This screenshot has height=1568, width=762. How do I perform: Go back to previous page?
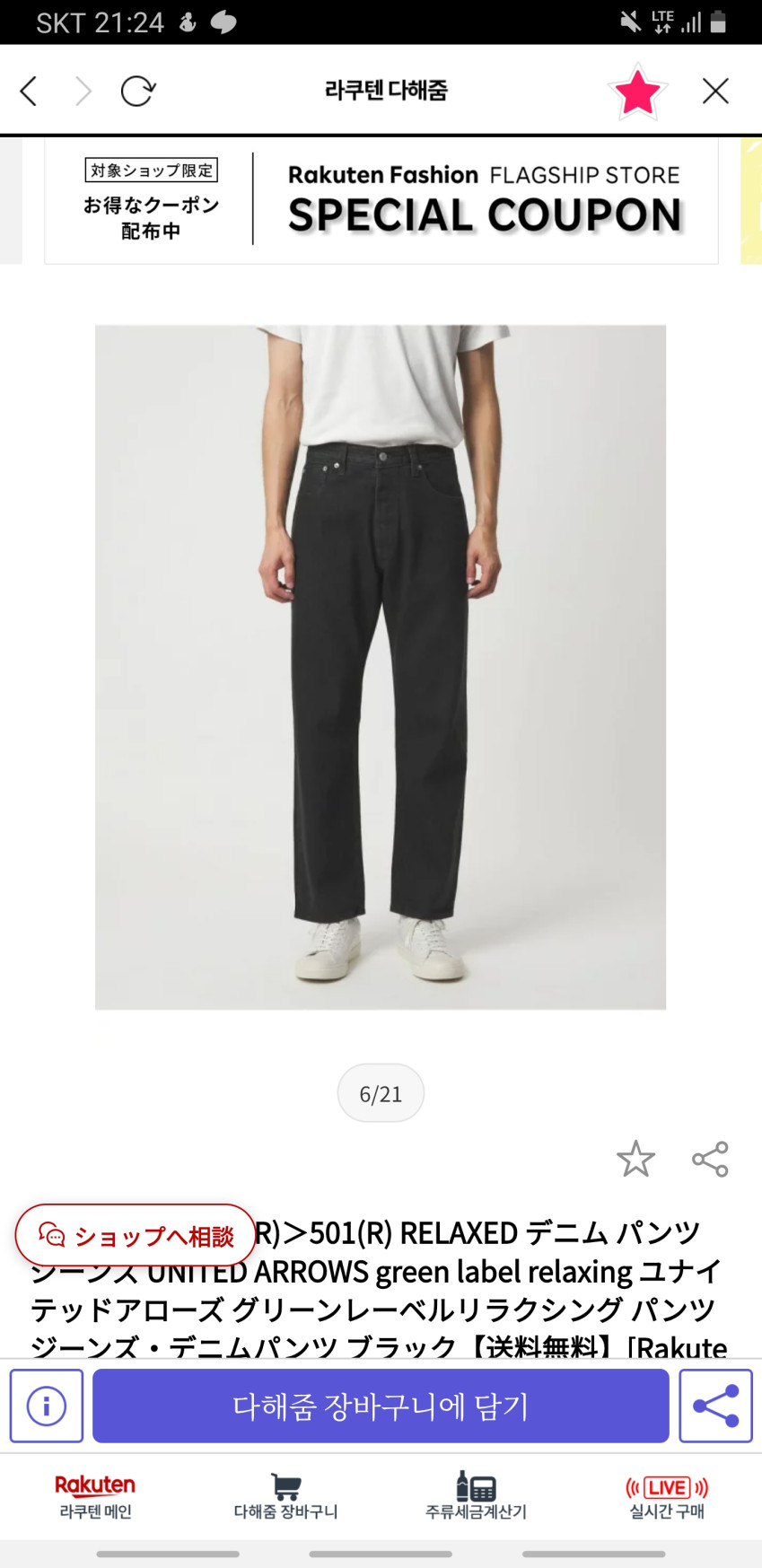[x=29, y=91]
